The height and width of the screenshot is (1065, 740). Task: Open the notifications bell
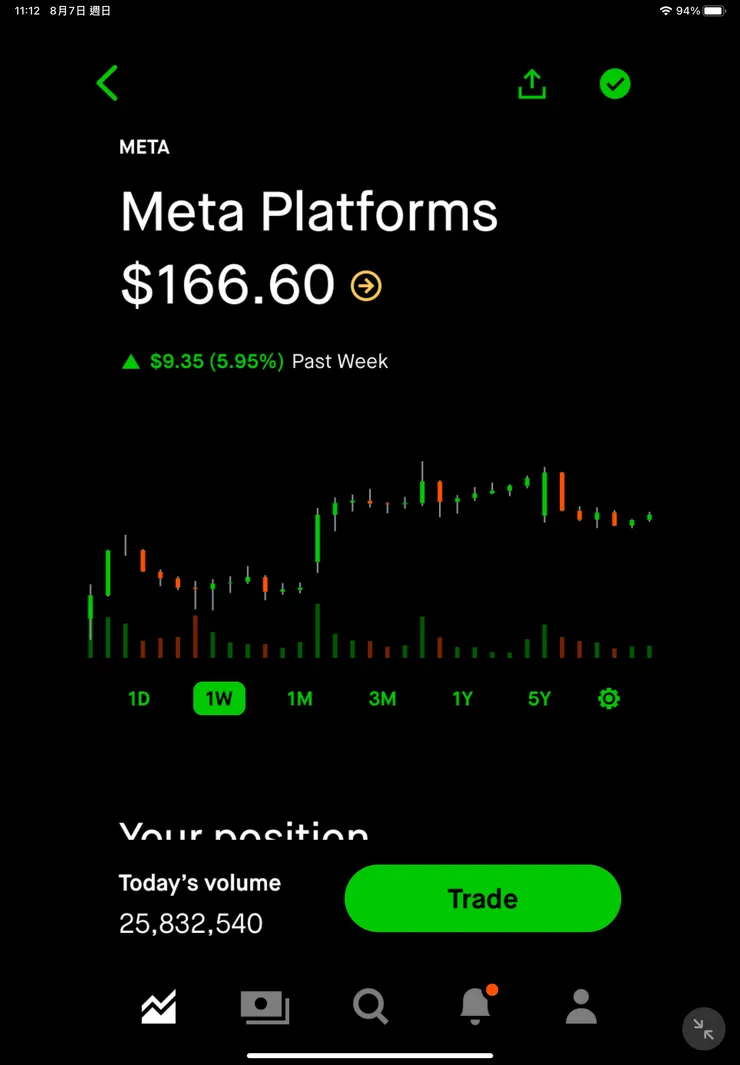[476, 1006]
